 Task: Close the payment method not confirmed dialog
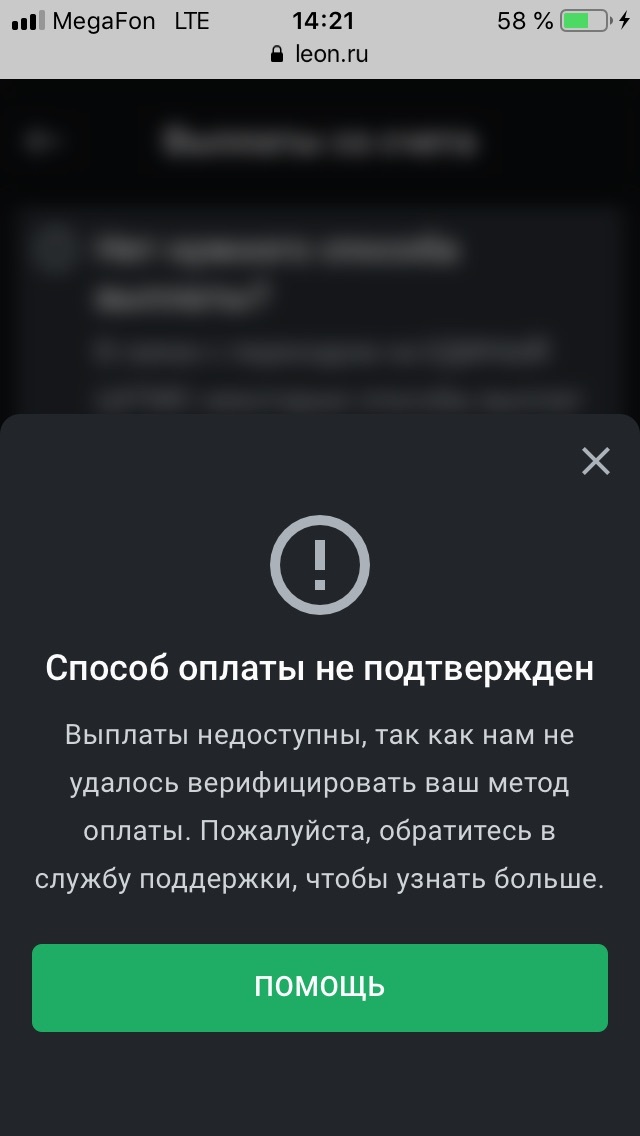tap(595, 461)
